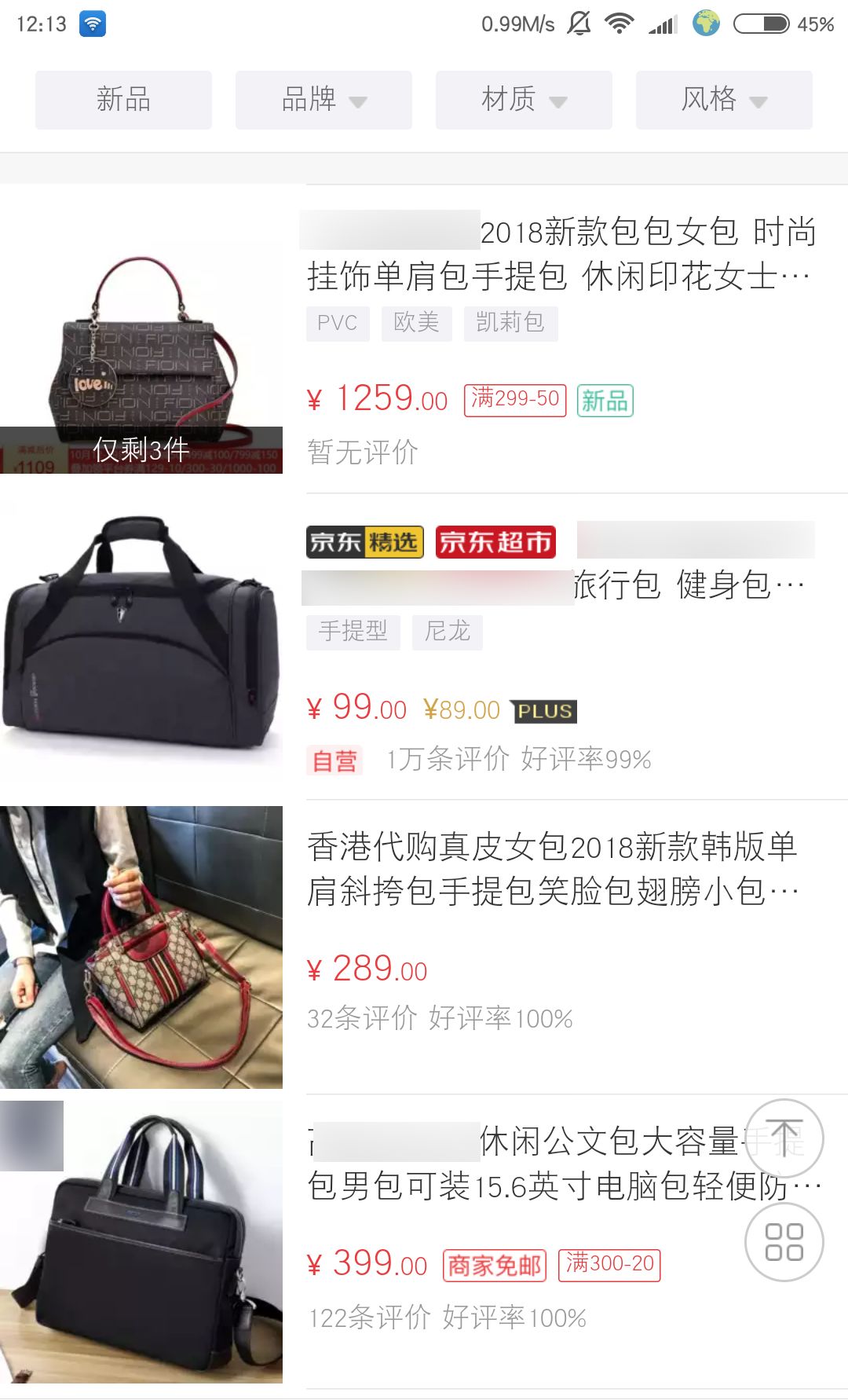Tap the 京东精选 badge icon
This screenshot has height=1400, width=848.
pyautogui.click(x=364, y=541)
